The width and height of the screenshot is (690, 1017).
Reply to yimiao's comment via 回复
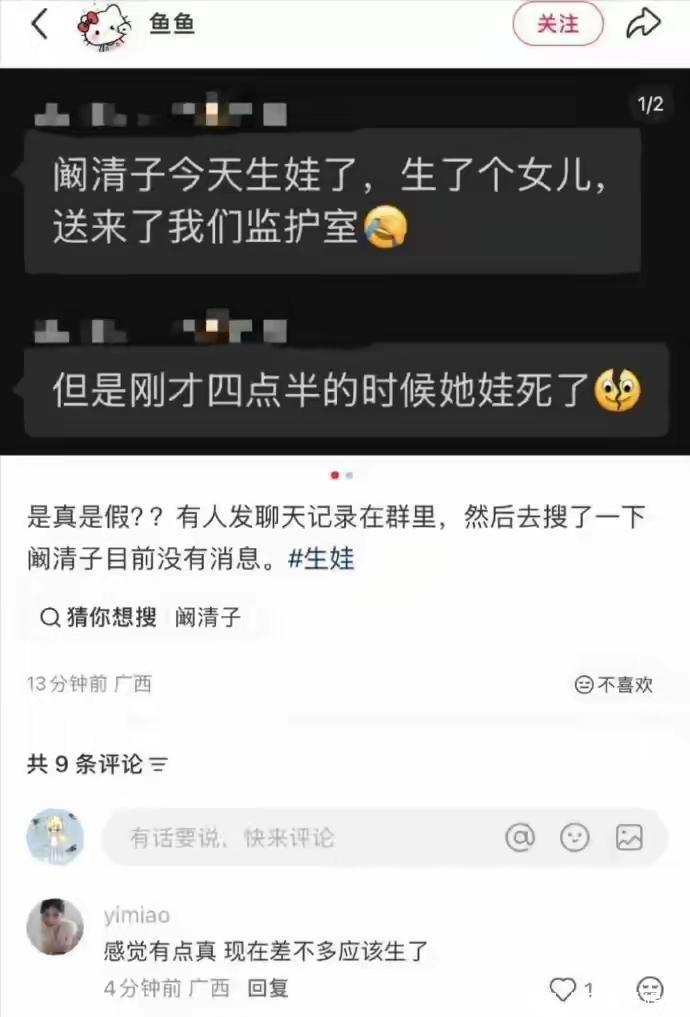268,988
